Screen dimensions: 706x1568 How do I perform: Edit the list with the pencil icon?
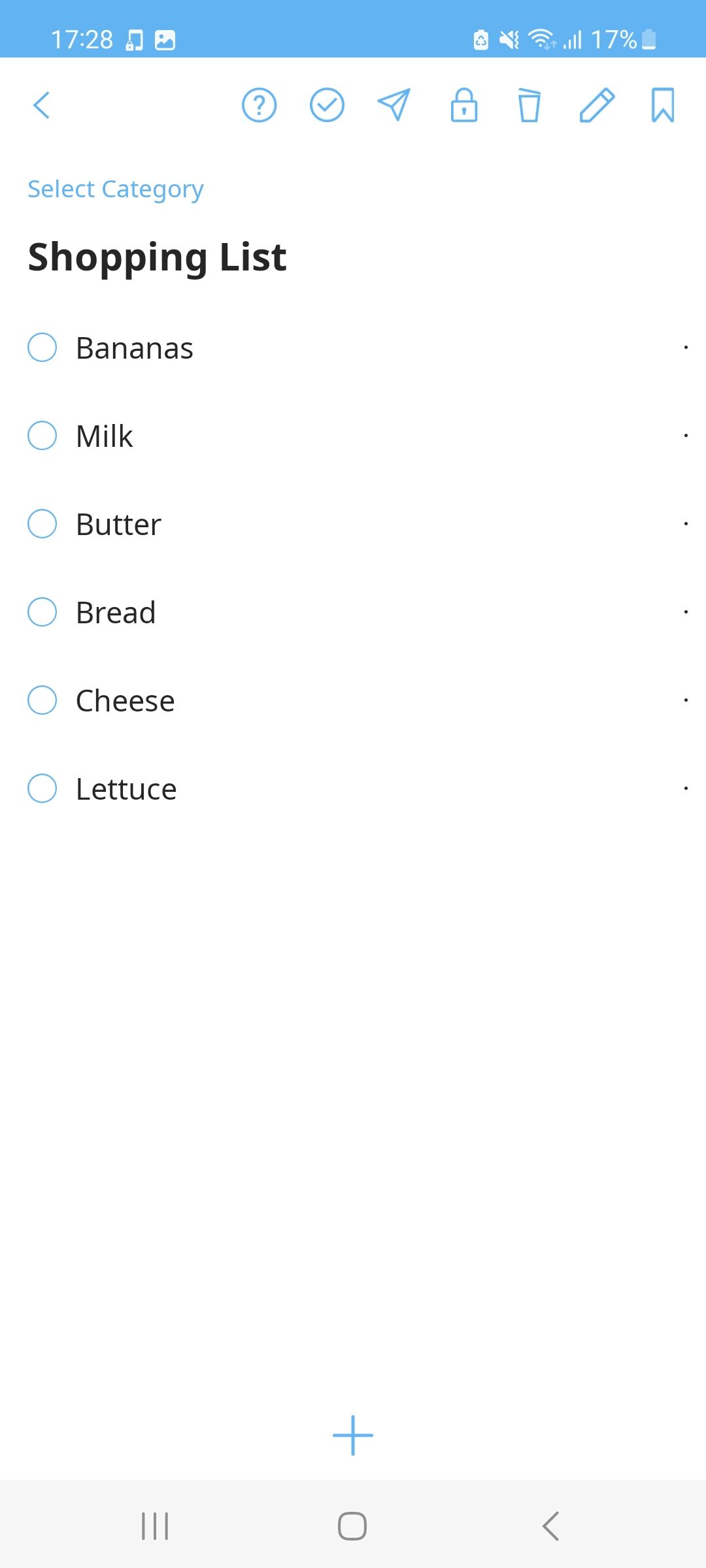coord(597,105)
